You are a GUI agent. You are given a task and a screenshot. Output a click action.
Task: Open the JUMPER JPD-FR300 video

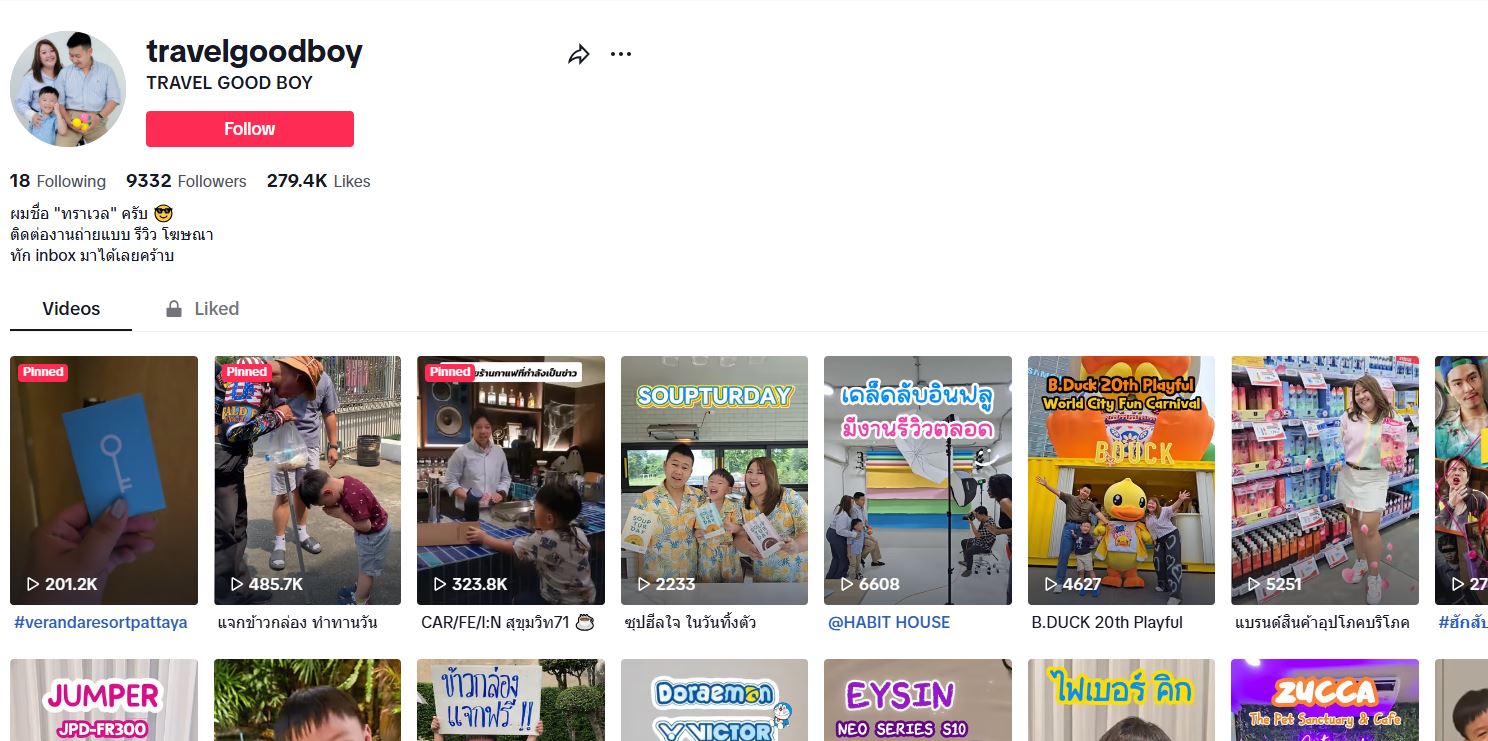point(104,700)
